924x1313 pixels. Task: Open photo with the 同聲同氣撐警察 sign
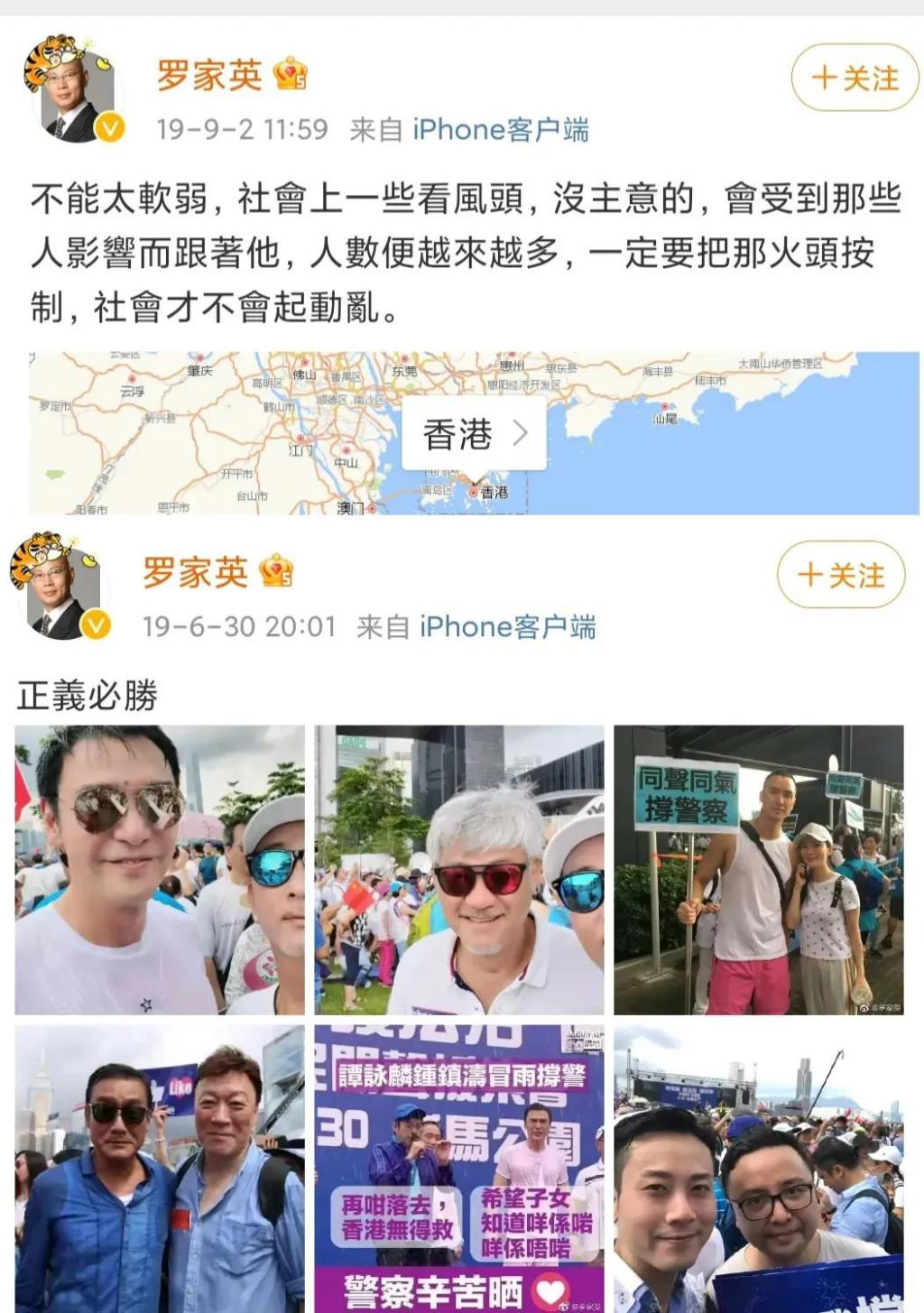coord(758,870)
